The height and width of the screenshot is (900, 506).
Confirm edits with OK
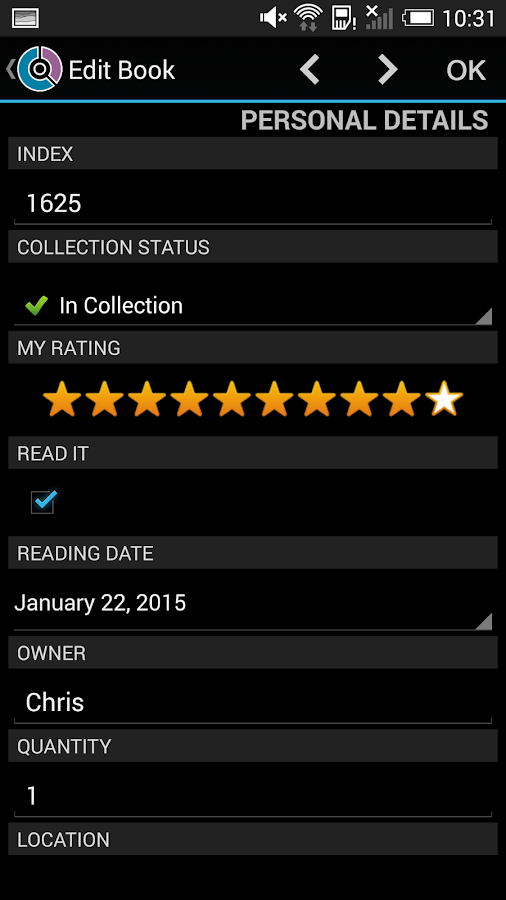click(466, 70)
